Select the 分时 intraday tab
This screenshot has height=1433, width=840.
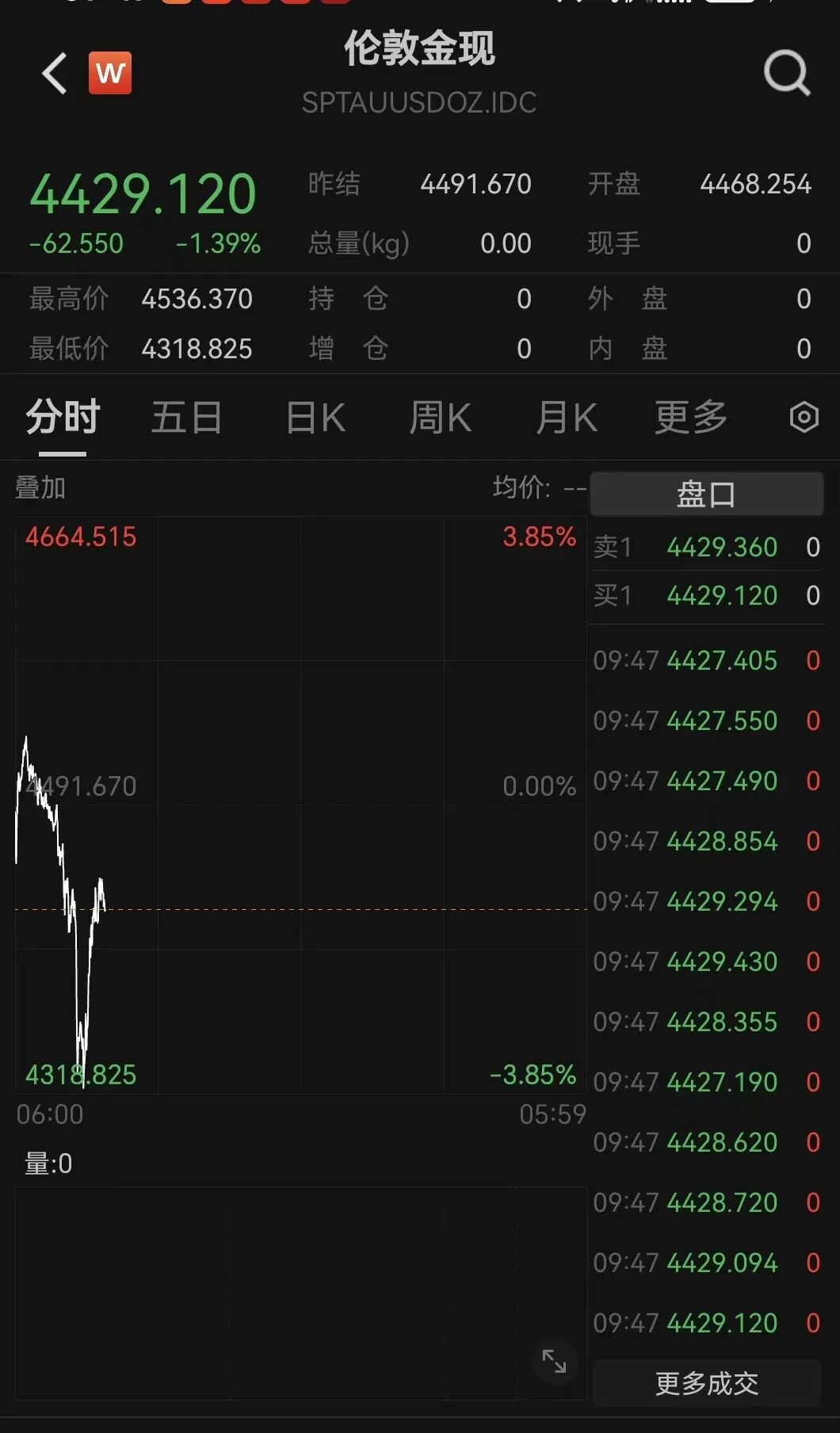[x=63, y=418]
